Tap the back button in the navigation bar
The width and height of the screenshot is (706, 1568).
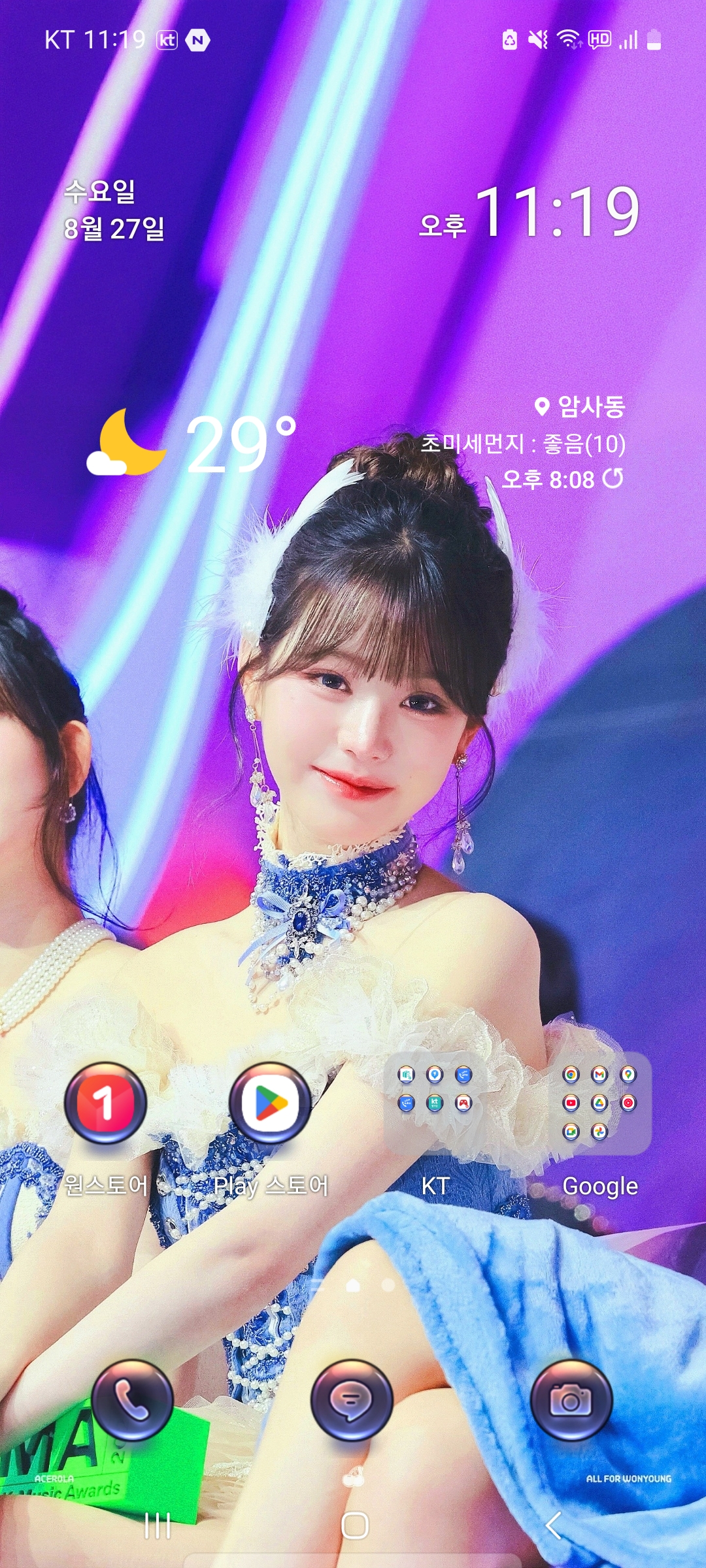tap(553, 1526)
